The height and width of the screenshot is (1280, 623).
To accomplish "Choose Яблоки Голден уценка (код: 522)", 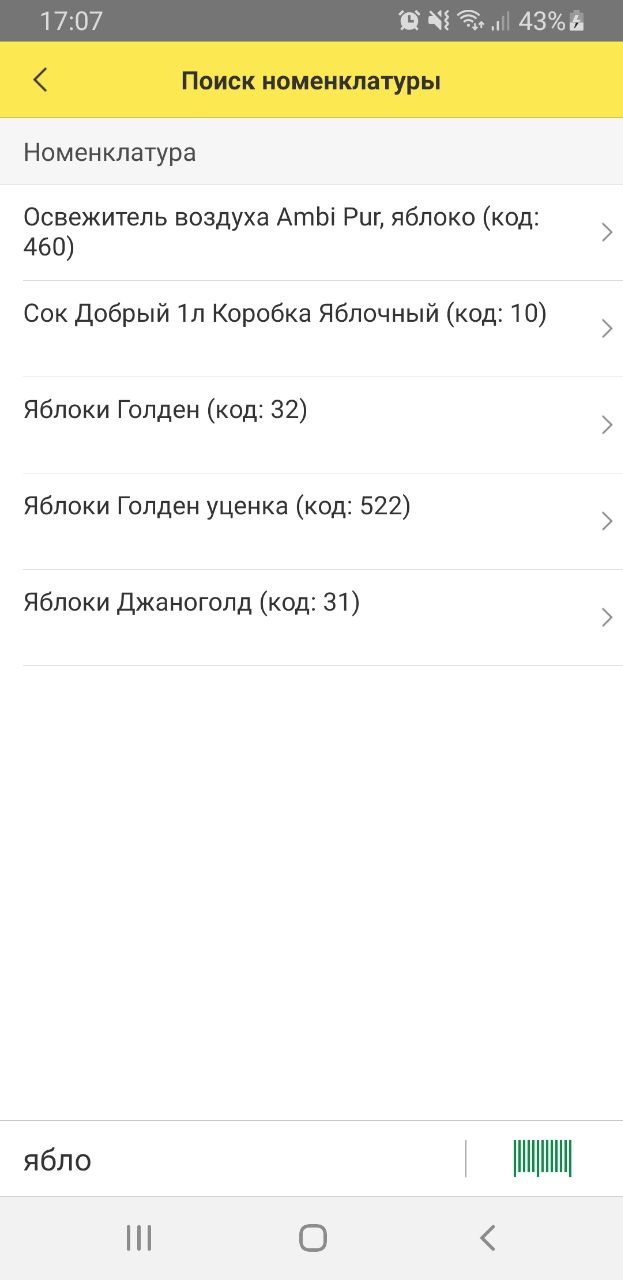I will point(311,521).
